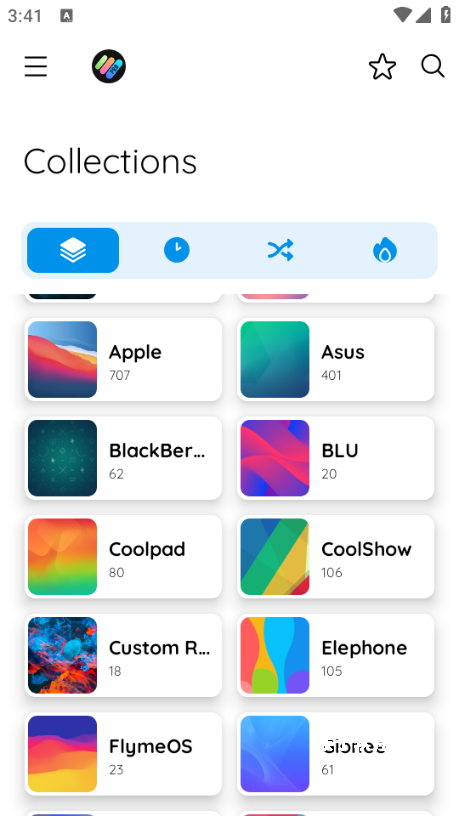459x816 pixels.
Task: Open the Coolpad collection
Action: (123, 557)
